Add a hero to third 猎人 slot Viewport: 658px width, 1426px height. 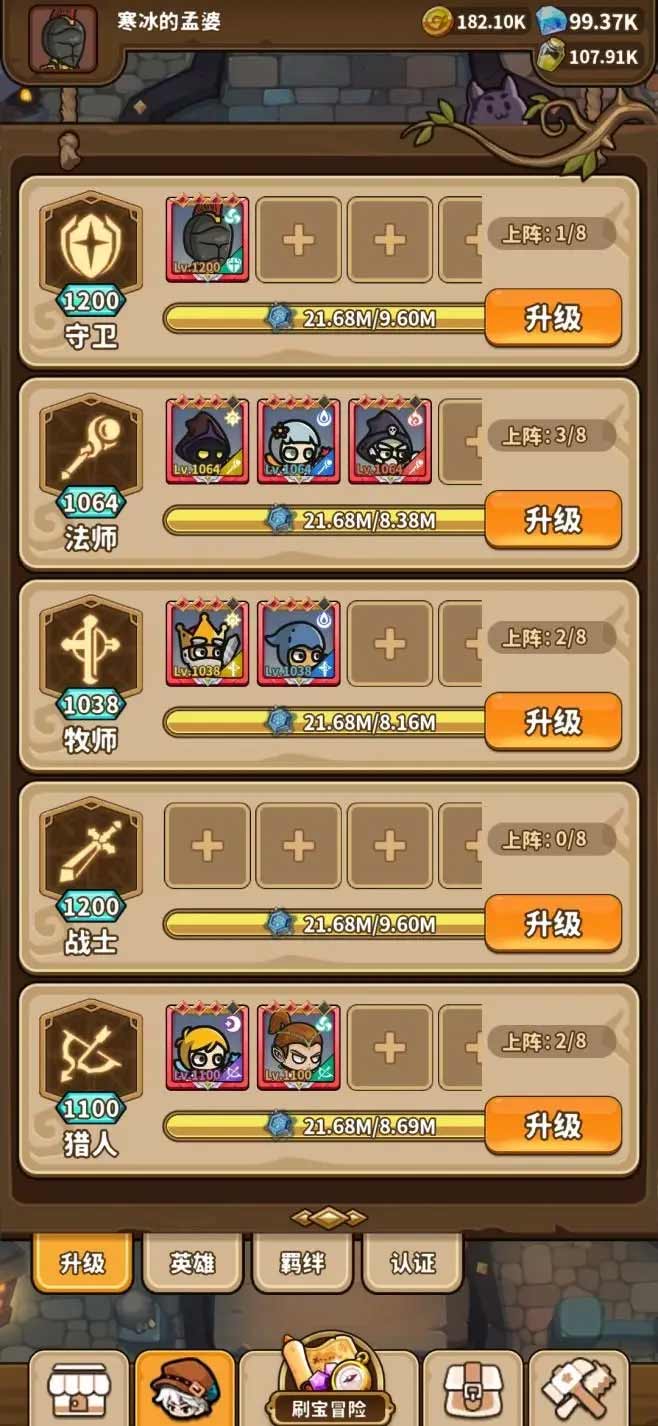pos(389,1048)
